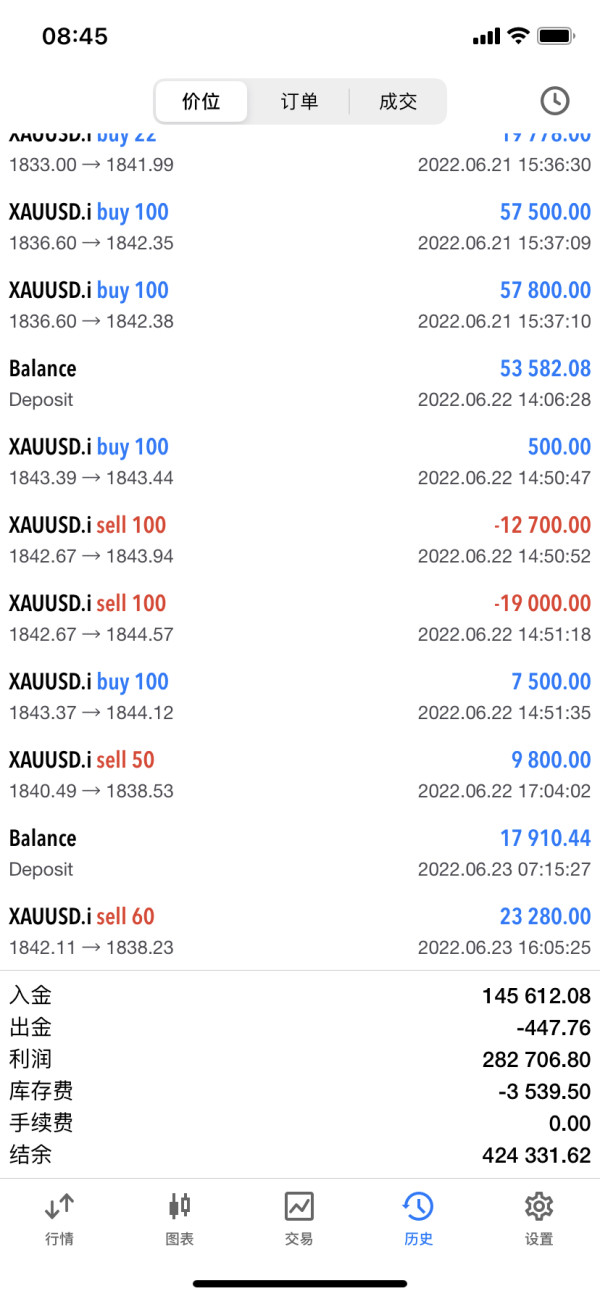
Task: Switch to the 成交 segment
Action: click(397, 101)
